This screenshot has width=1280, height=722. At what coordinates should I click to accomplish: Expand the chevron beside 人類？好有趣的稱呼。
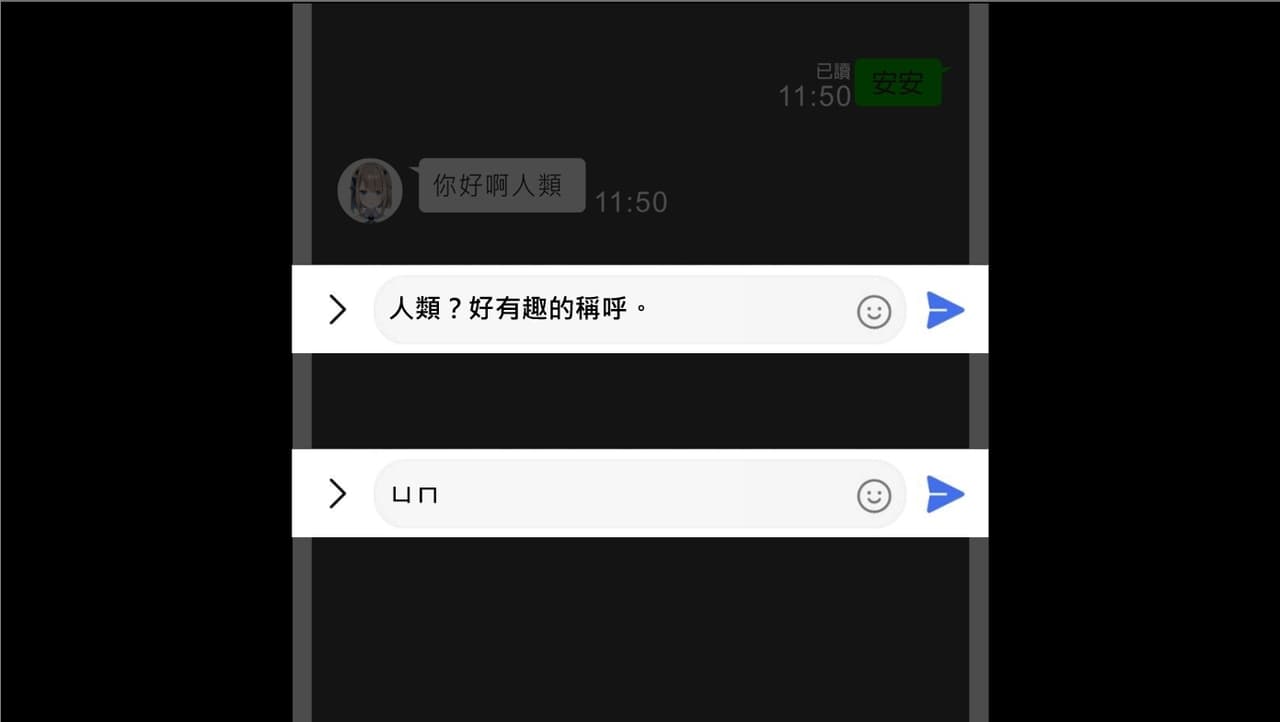coord(338,310)
